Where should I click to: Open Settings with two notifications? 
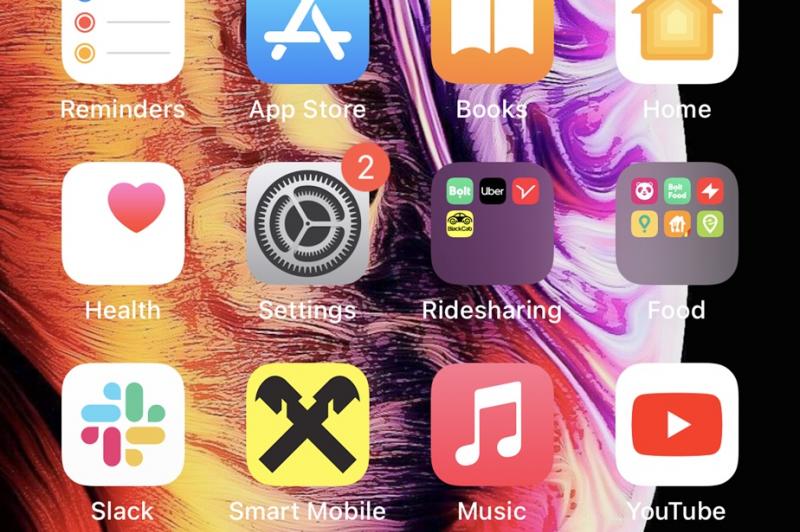[x=307, y=223]
